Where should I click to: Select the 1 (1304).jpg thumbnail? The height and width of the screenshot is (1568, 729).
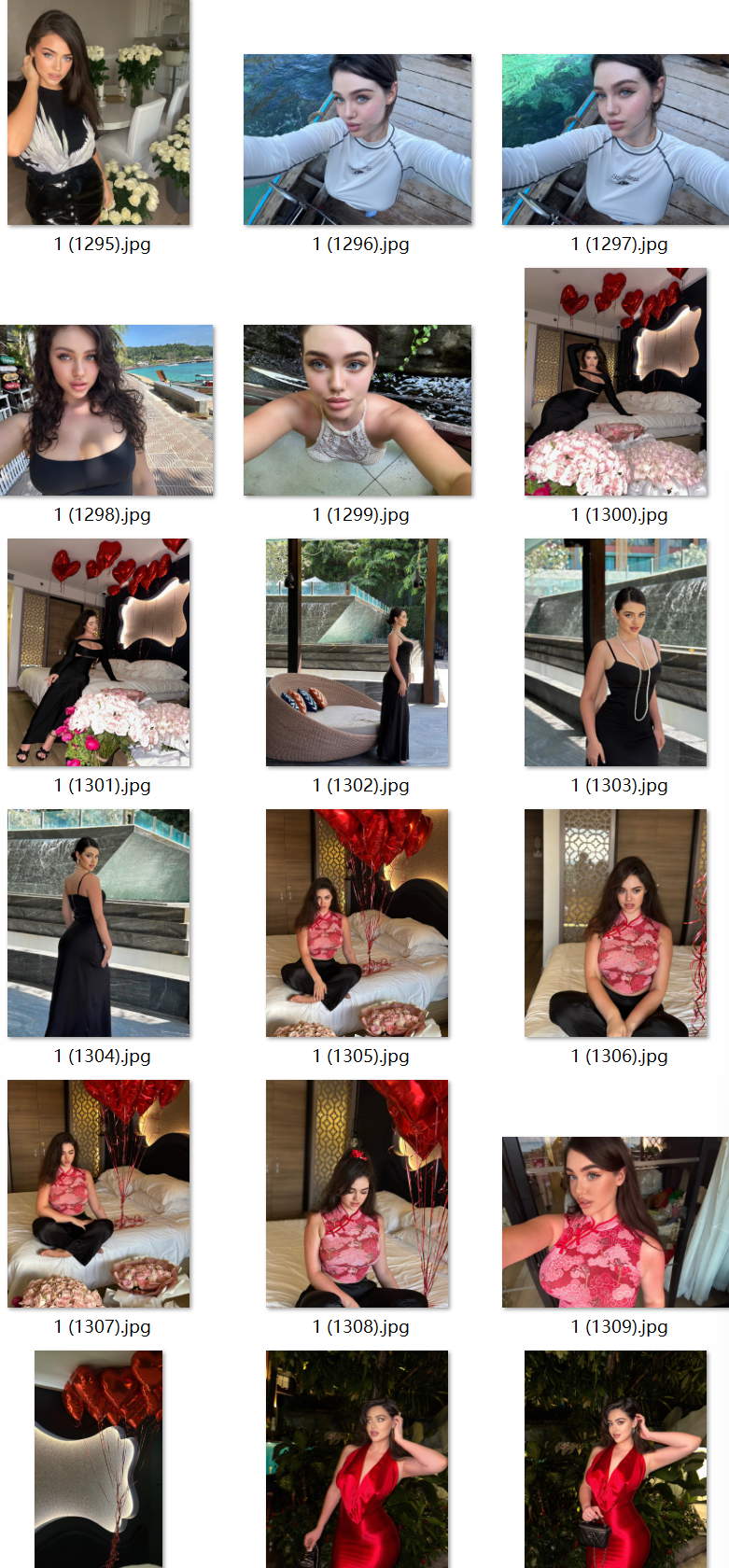click(x=98, y=923)
